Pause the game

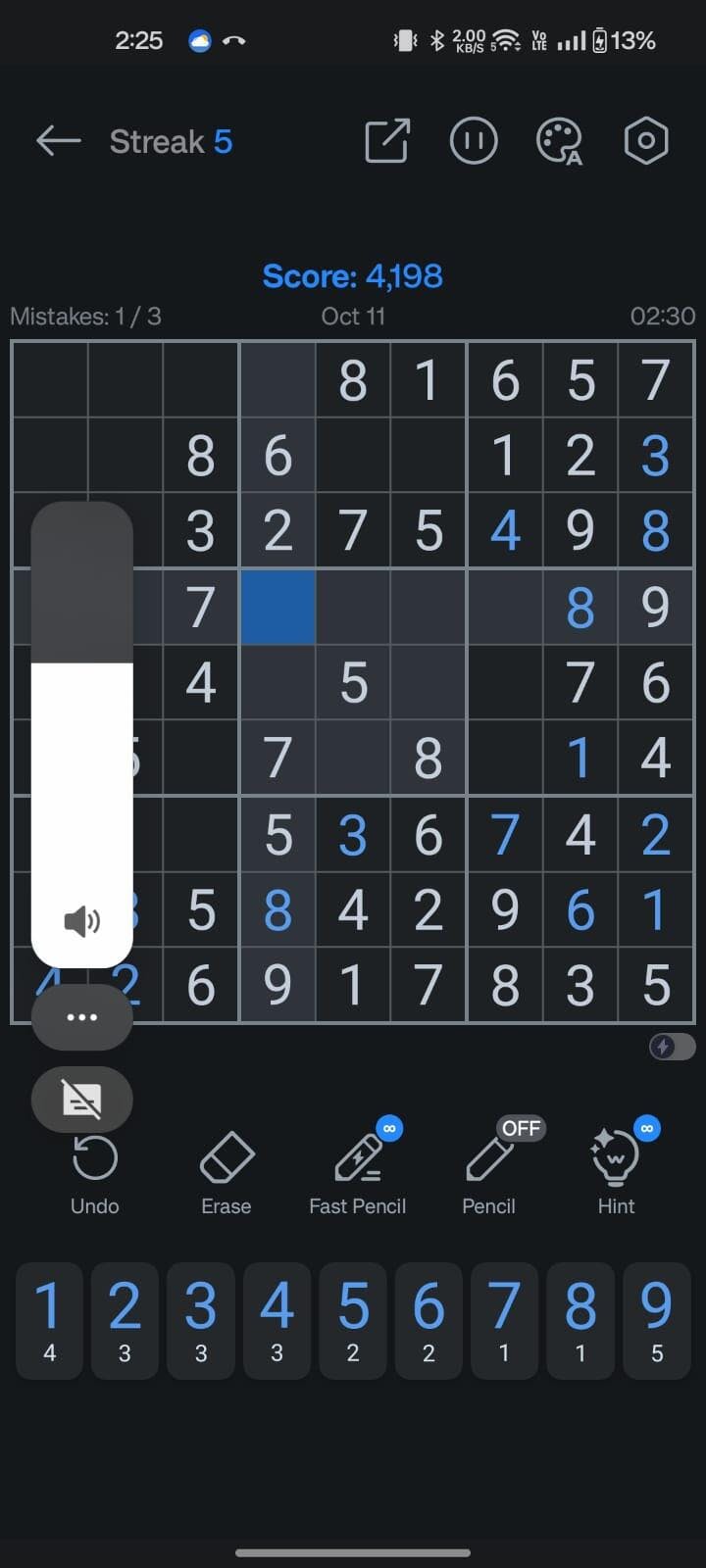pos(474,141)
